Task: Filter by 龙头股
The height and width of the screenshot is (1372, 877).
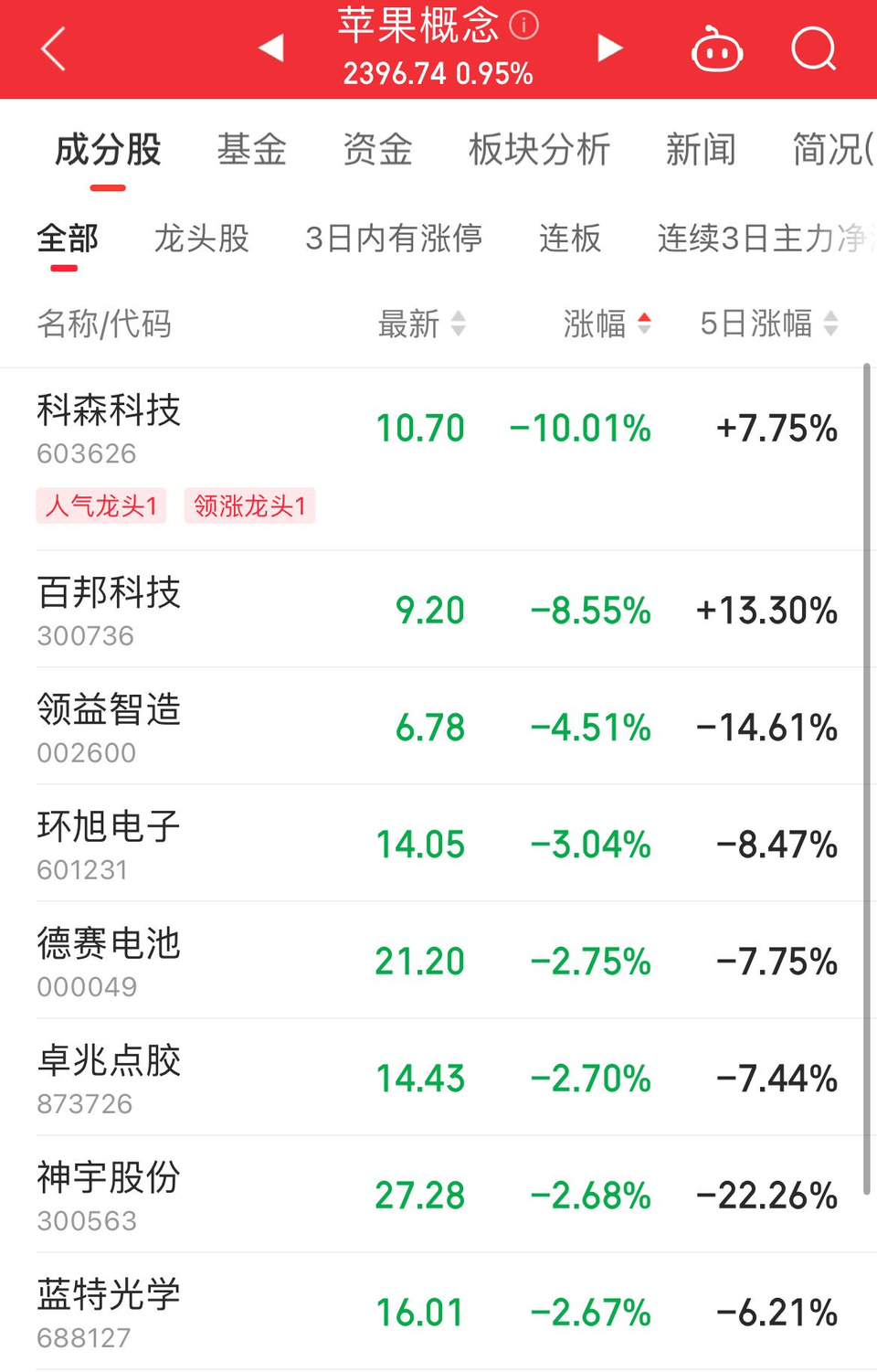Action: 202,239
